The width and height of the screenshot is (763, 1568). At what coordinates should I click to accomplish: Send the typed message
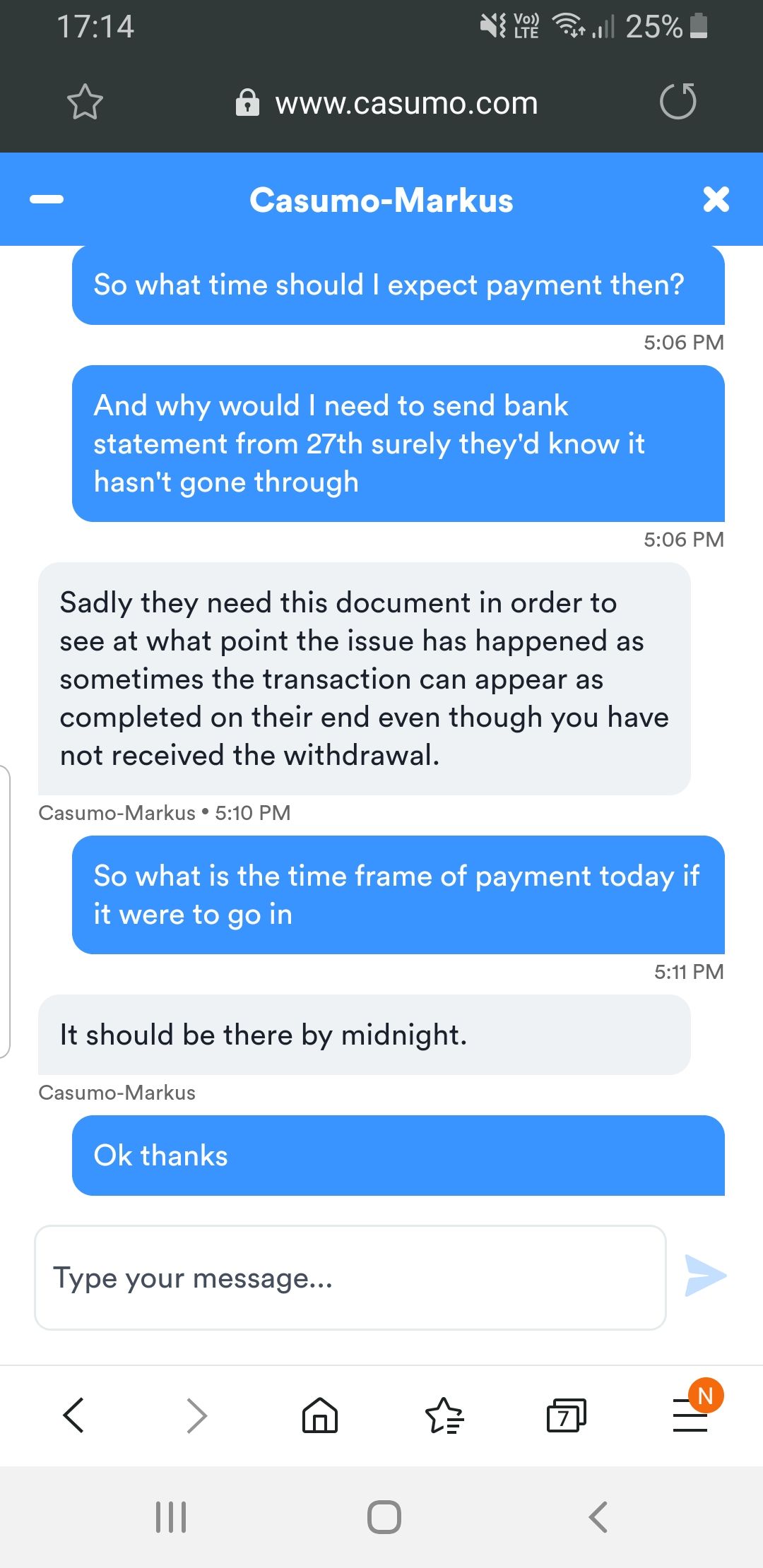point(705,1276)
